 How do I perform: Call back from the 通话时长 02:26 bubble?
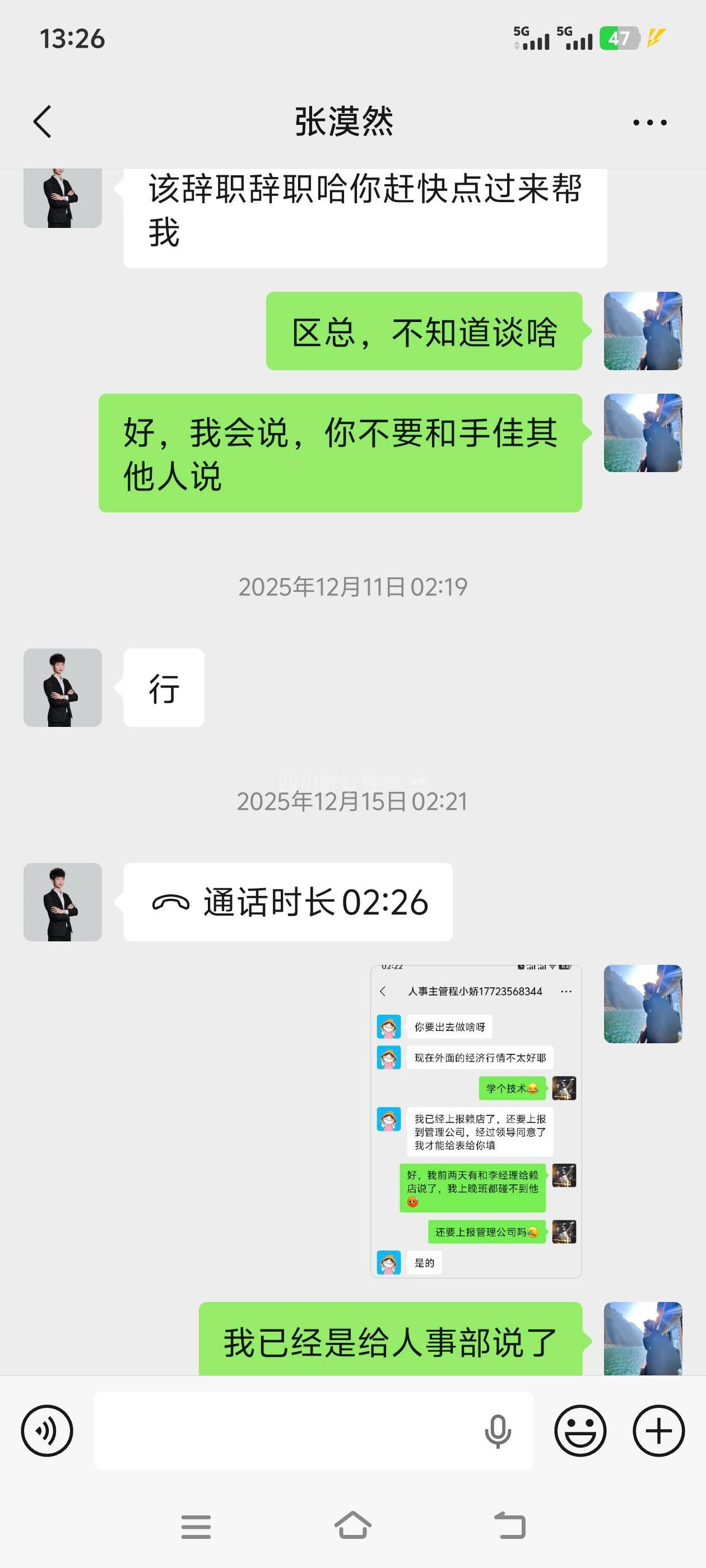click(x=288, y=902)
